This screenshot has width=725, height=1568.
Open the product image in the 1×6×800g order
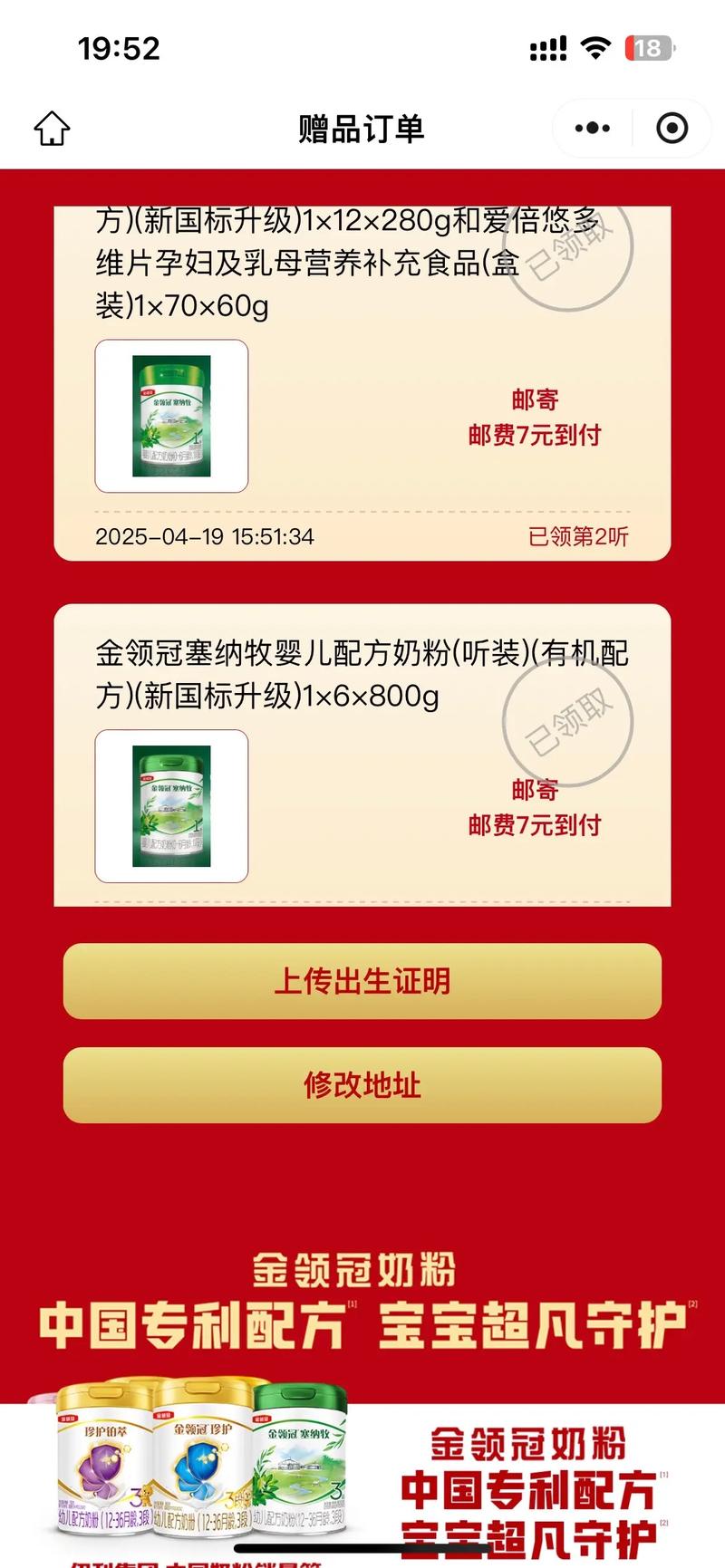point(171,806)
